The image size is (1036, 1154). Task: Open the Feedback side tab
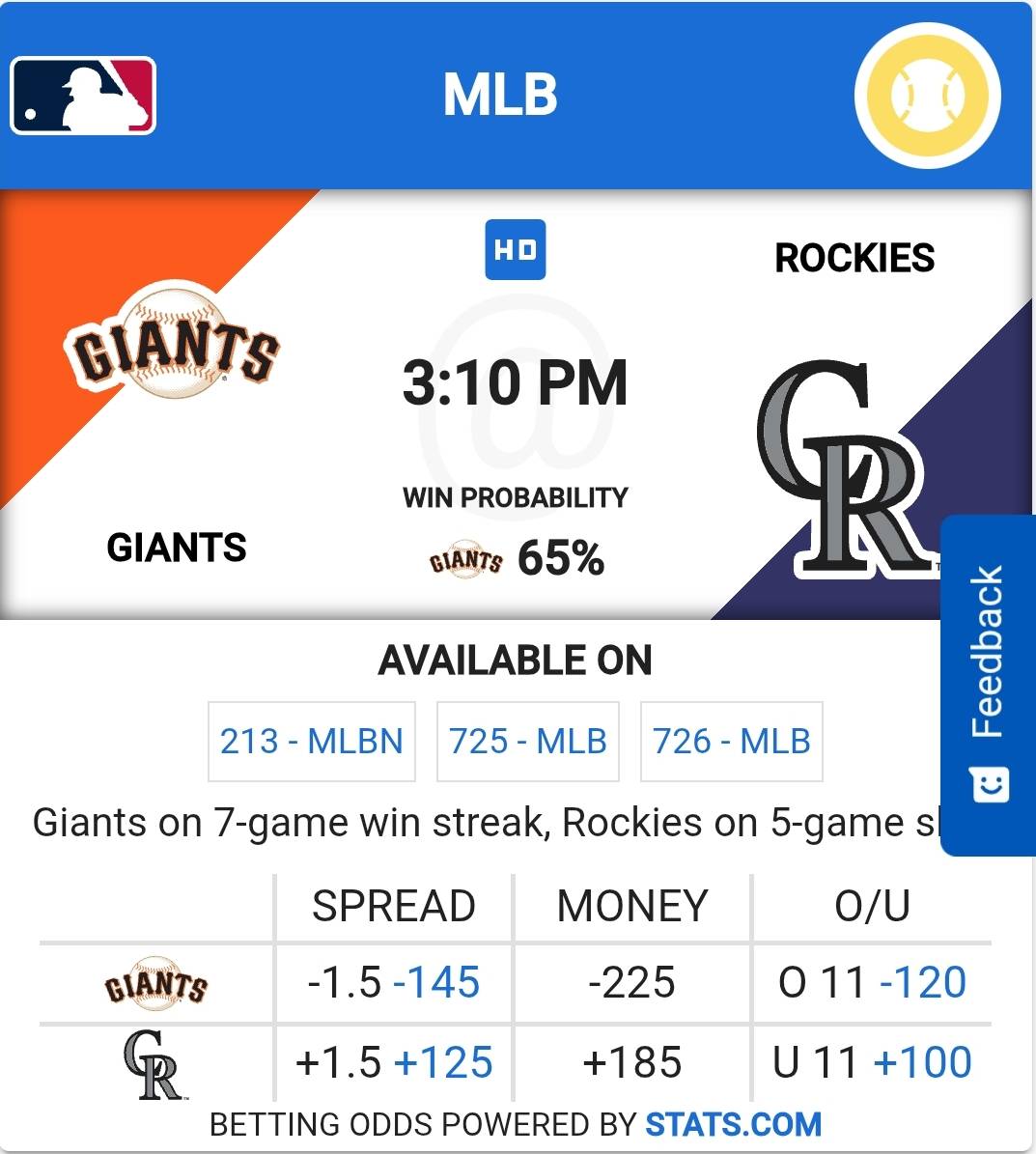[988, 684]
